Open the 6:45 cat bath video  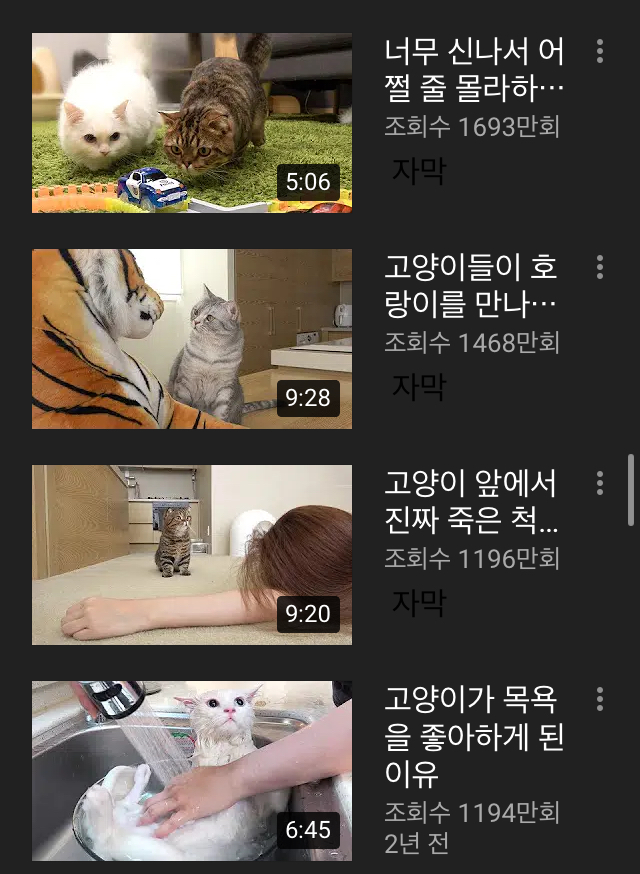pyautogui.click(x=192, y=771)
